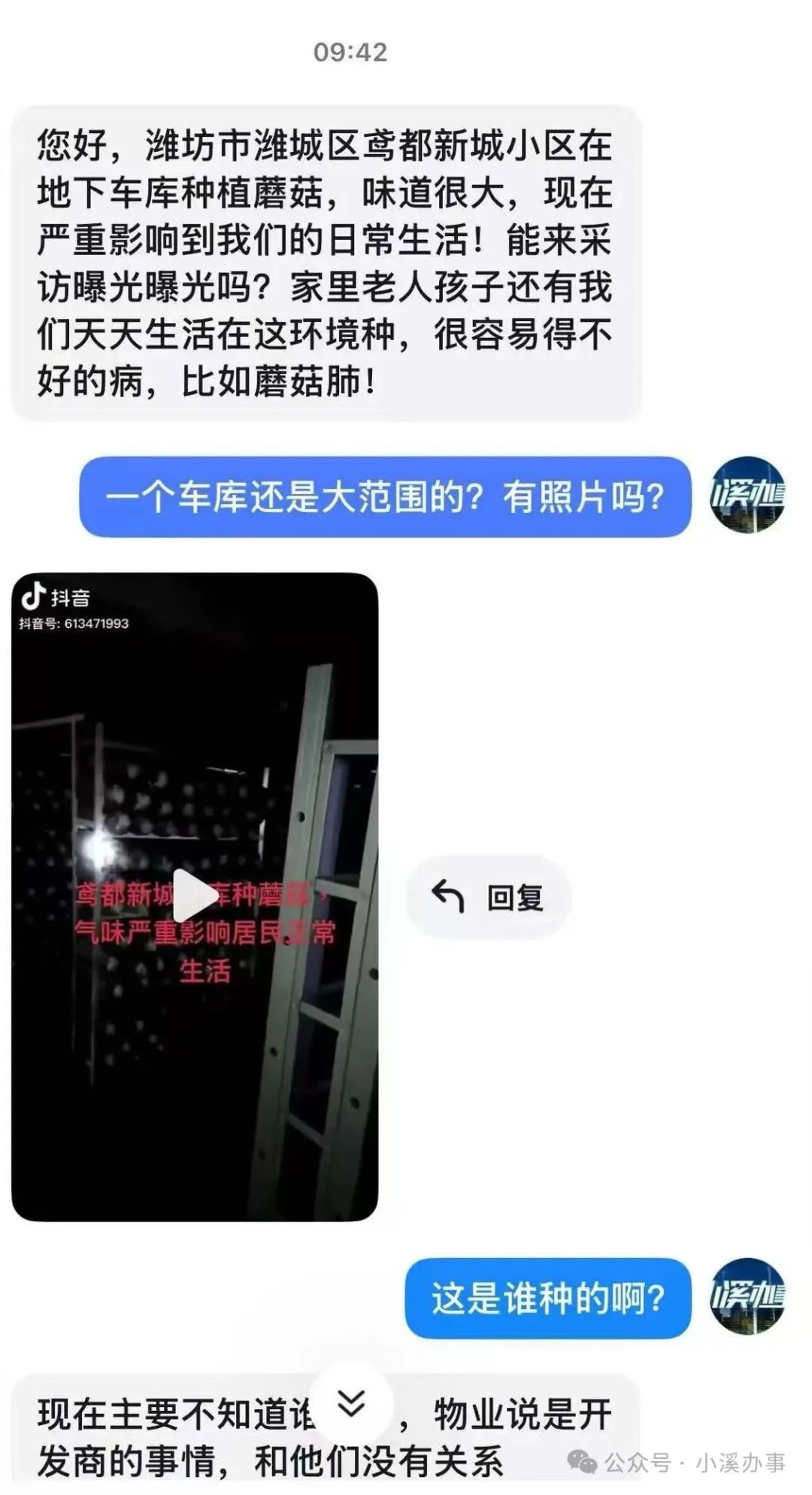The height and width of the screenshot is (1495, 812).
Task: Play the shared Douyin video
Action: [195, 895]
